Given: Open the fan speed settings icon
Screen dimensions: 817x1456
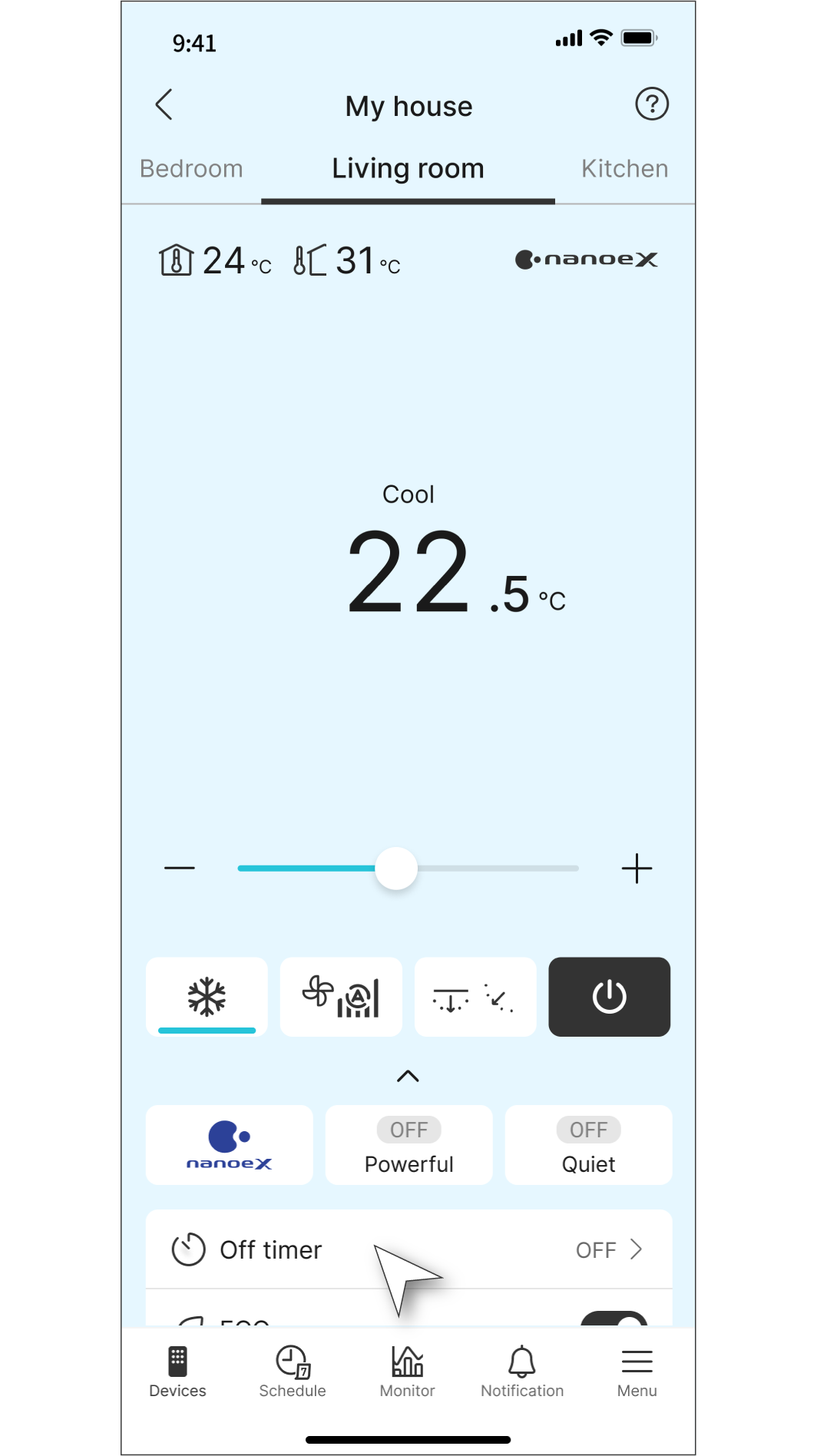Looking at the screenshot, I should (340, 996).
